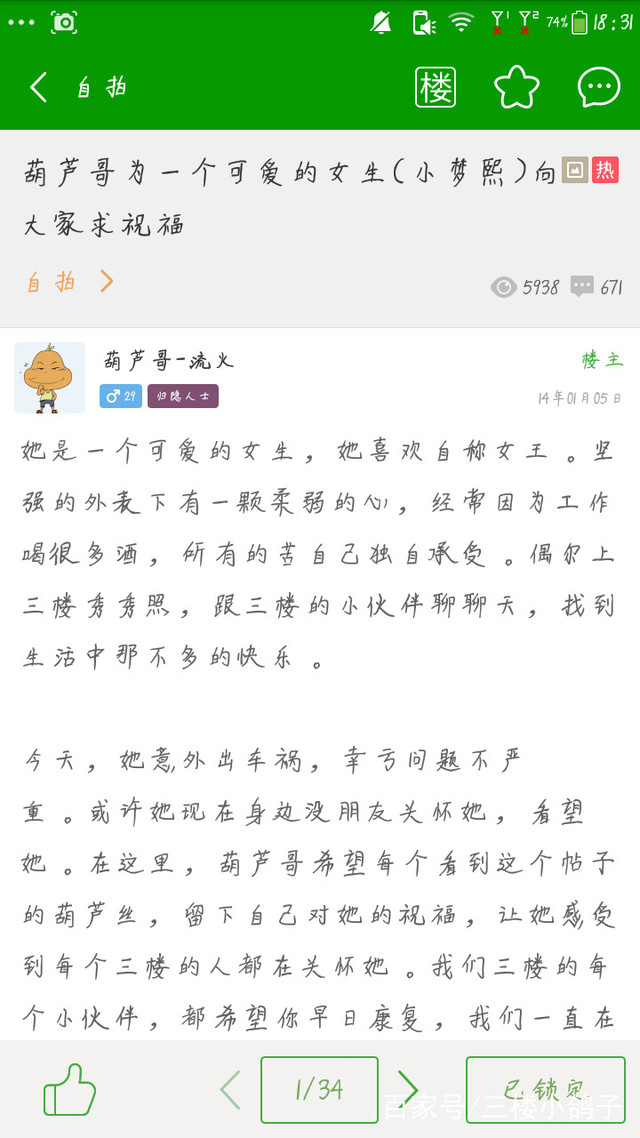Screen dimensions: 640x1138
Task: Go back using the arrow beside 自拍
Action: pyautogui.click(x=38, y=87)
